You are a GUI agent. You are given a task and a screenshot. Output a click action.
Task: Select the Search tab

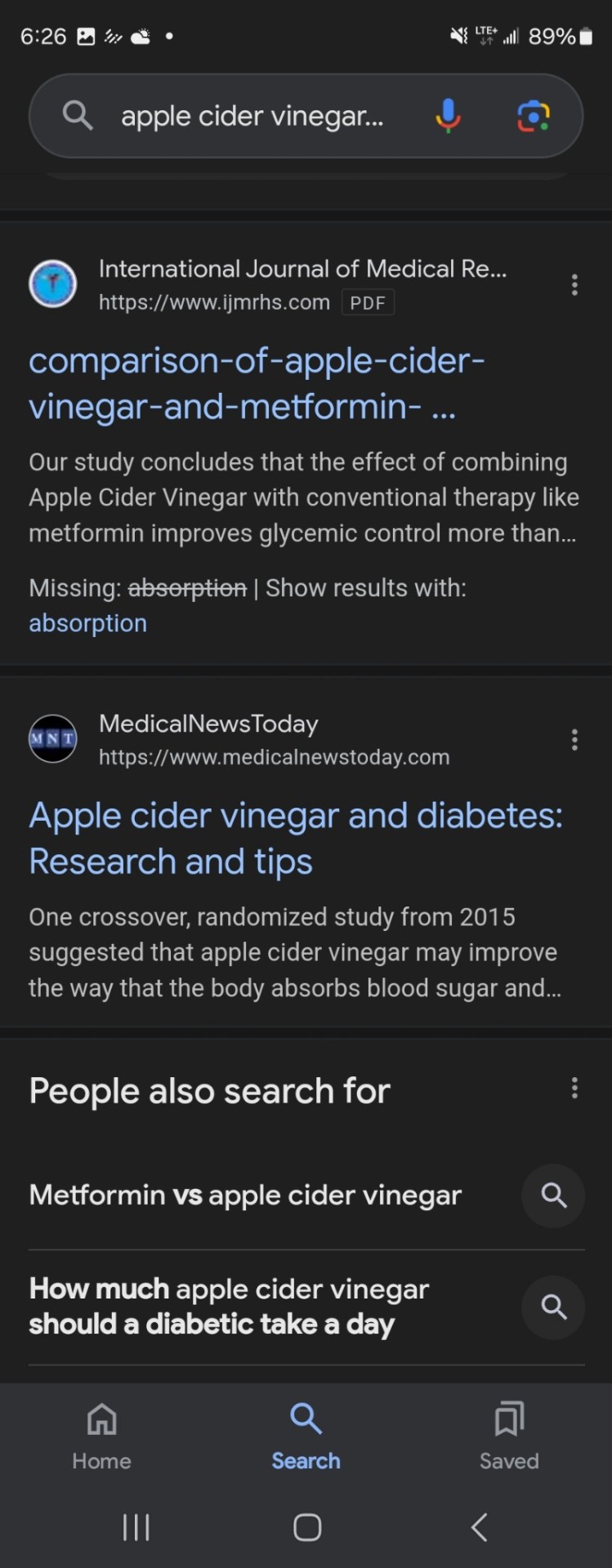306,1436
